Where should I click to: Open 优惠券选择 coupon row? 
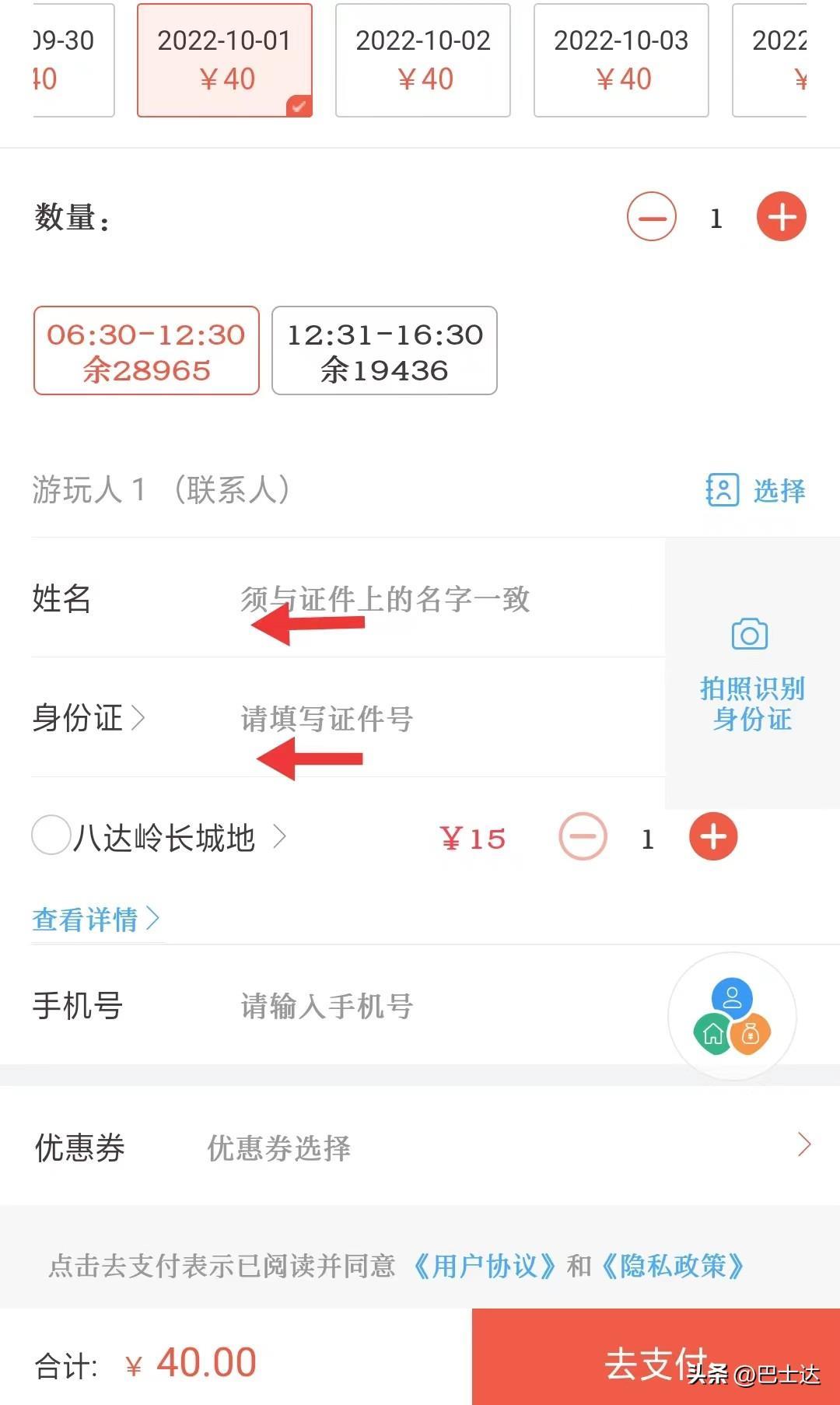(498, 1147)
